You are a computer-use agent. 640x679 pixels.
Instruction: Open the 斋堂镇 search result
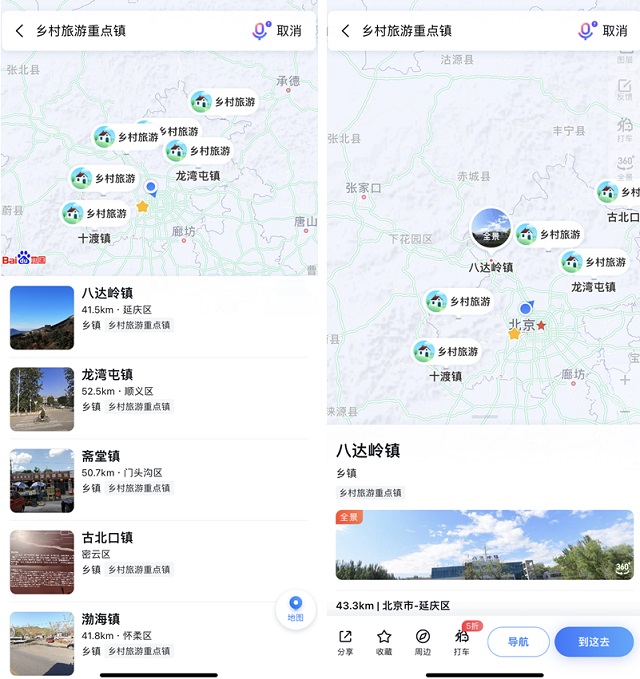coord(160,472)
